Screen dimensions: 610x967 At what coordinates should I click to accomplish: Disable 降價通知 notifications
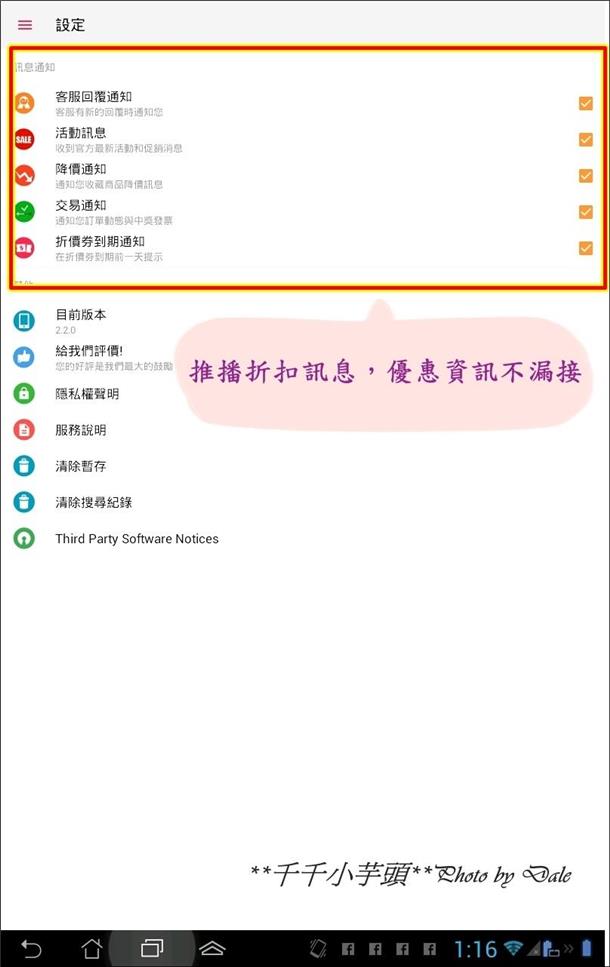(585, 176)
